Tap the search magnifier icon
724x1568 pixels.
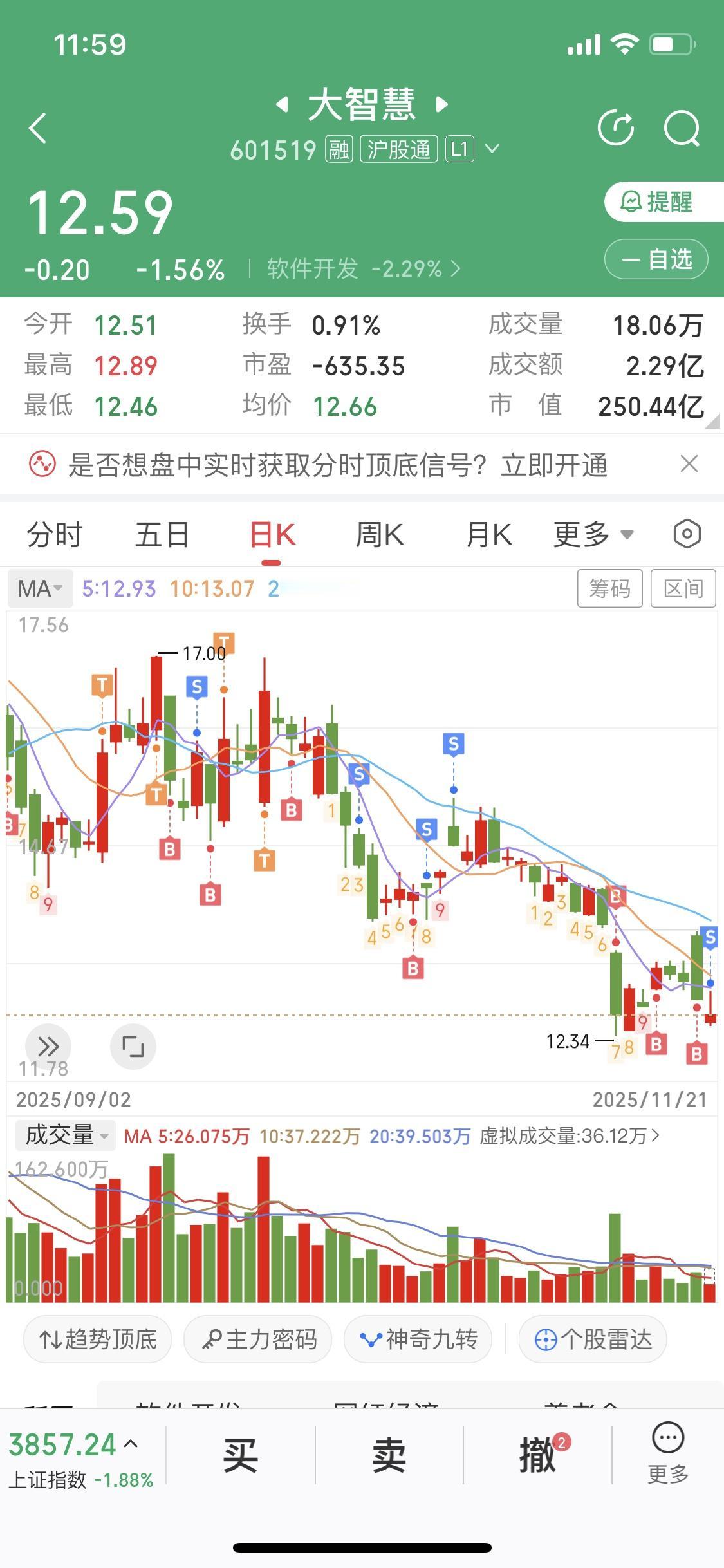682,128
